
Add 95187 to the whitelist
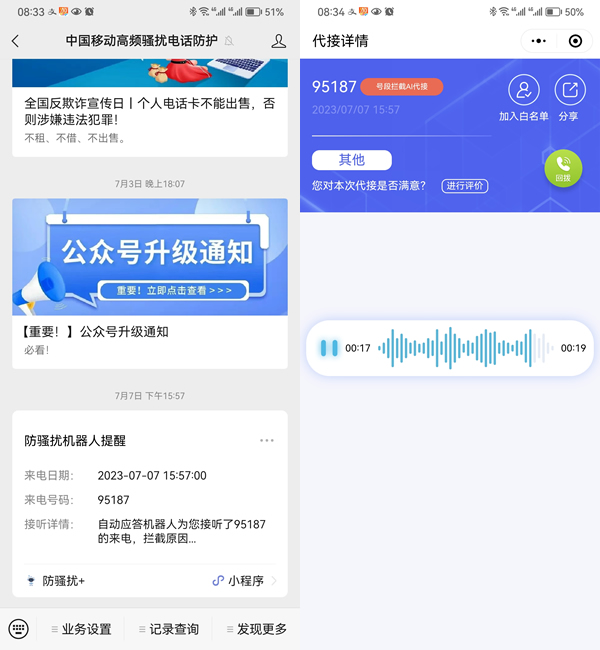point(524,97)
